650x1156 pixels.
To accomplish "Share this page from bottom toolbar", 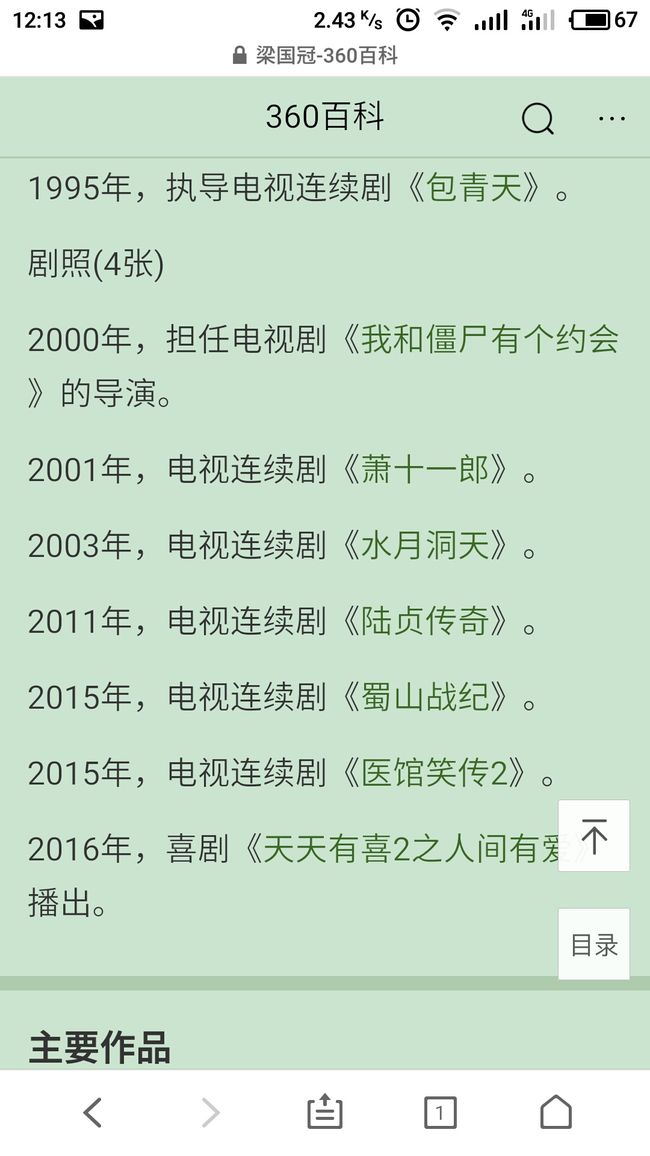I will 325,1113.
